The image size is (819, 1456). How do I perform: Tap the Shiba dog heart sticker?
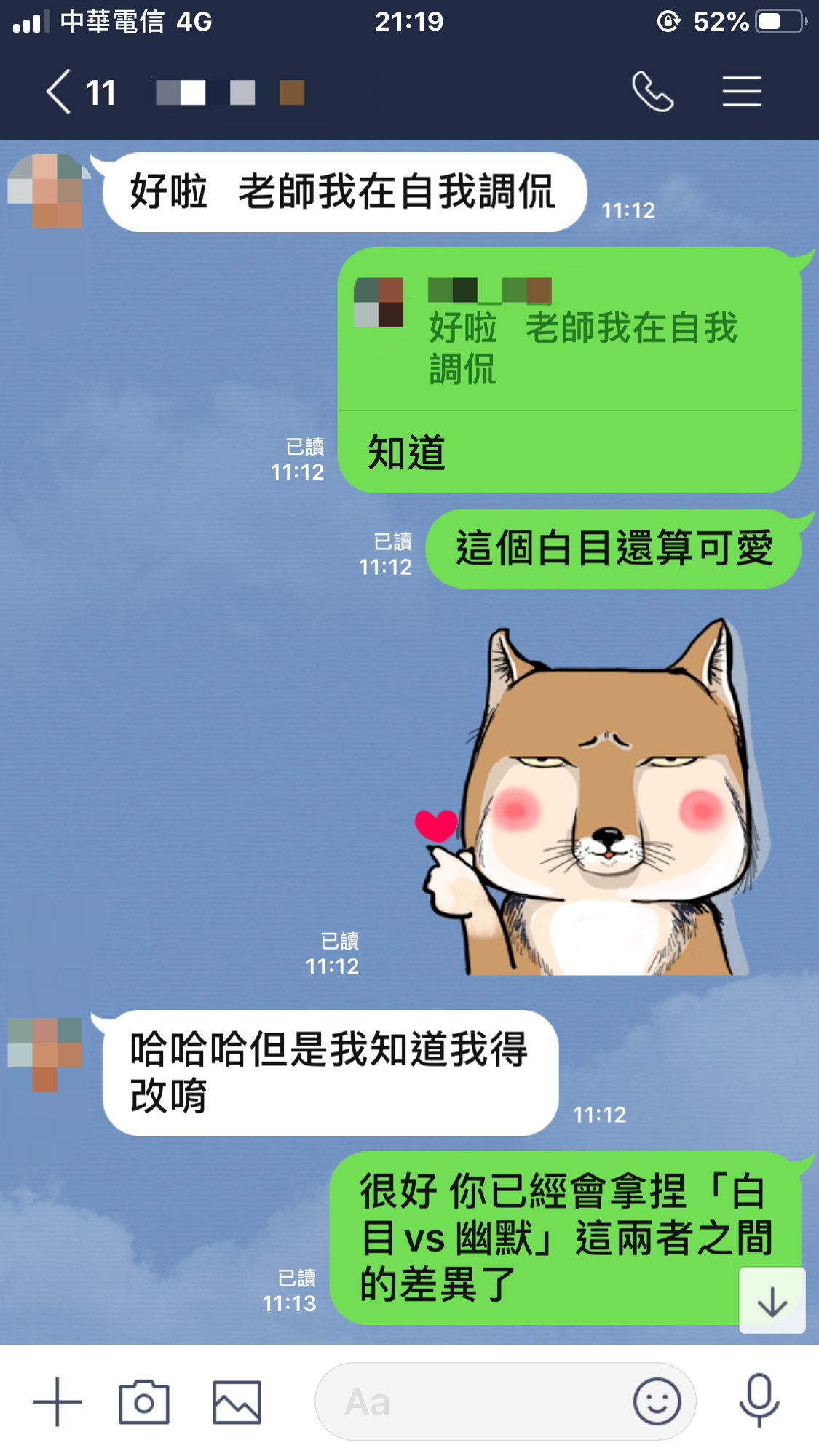[x=590, y=800]
